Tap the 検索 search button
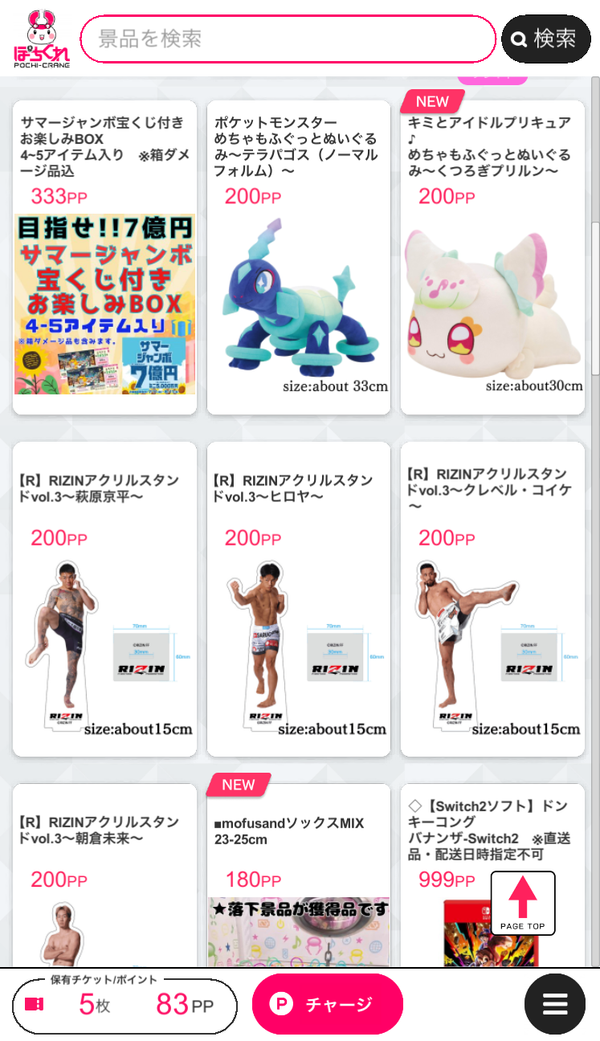 pyautogui.click(x=546, y=39)
